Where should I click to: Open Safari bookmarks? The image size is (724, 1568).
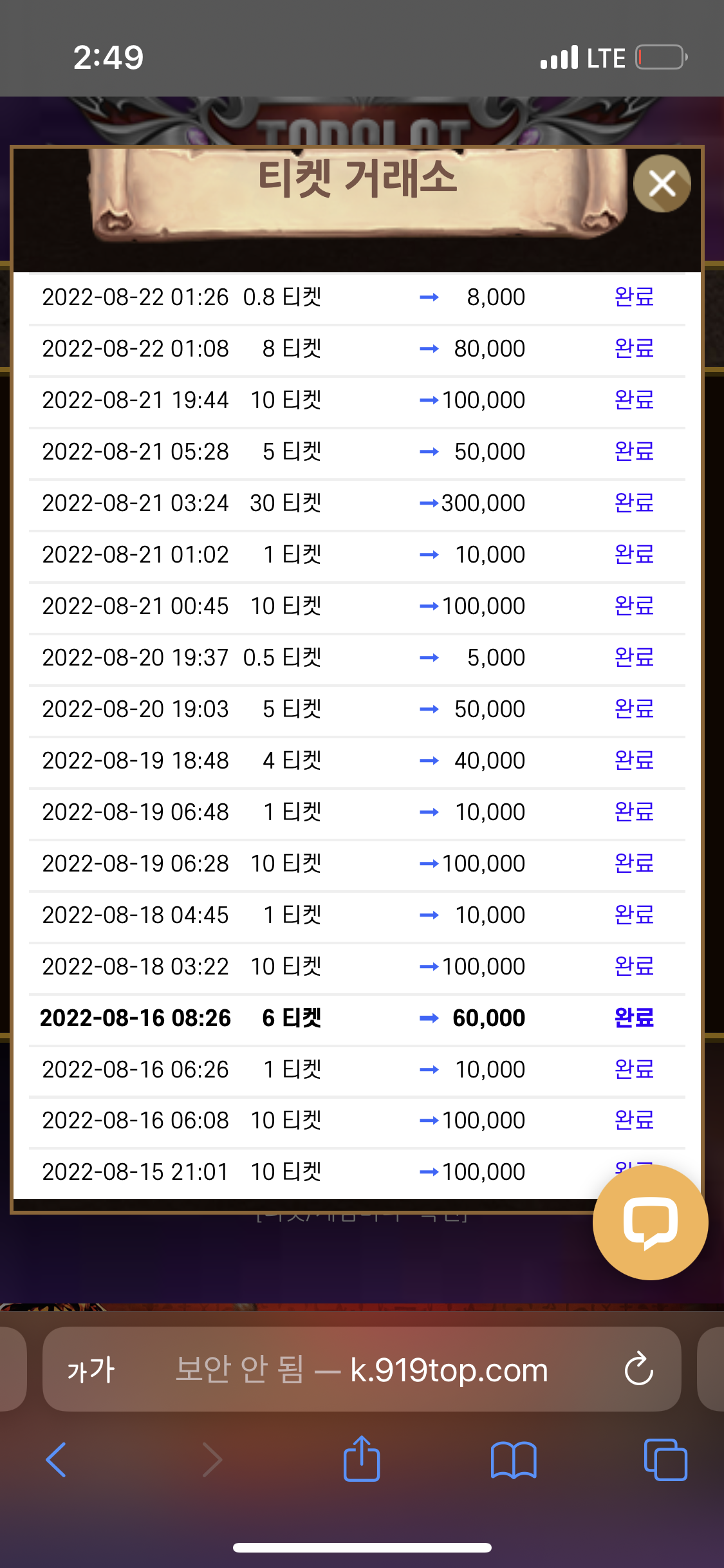coord(513,1459)
